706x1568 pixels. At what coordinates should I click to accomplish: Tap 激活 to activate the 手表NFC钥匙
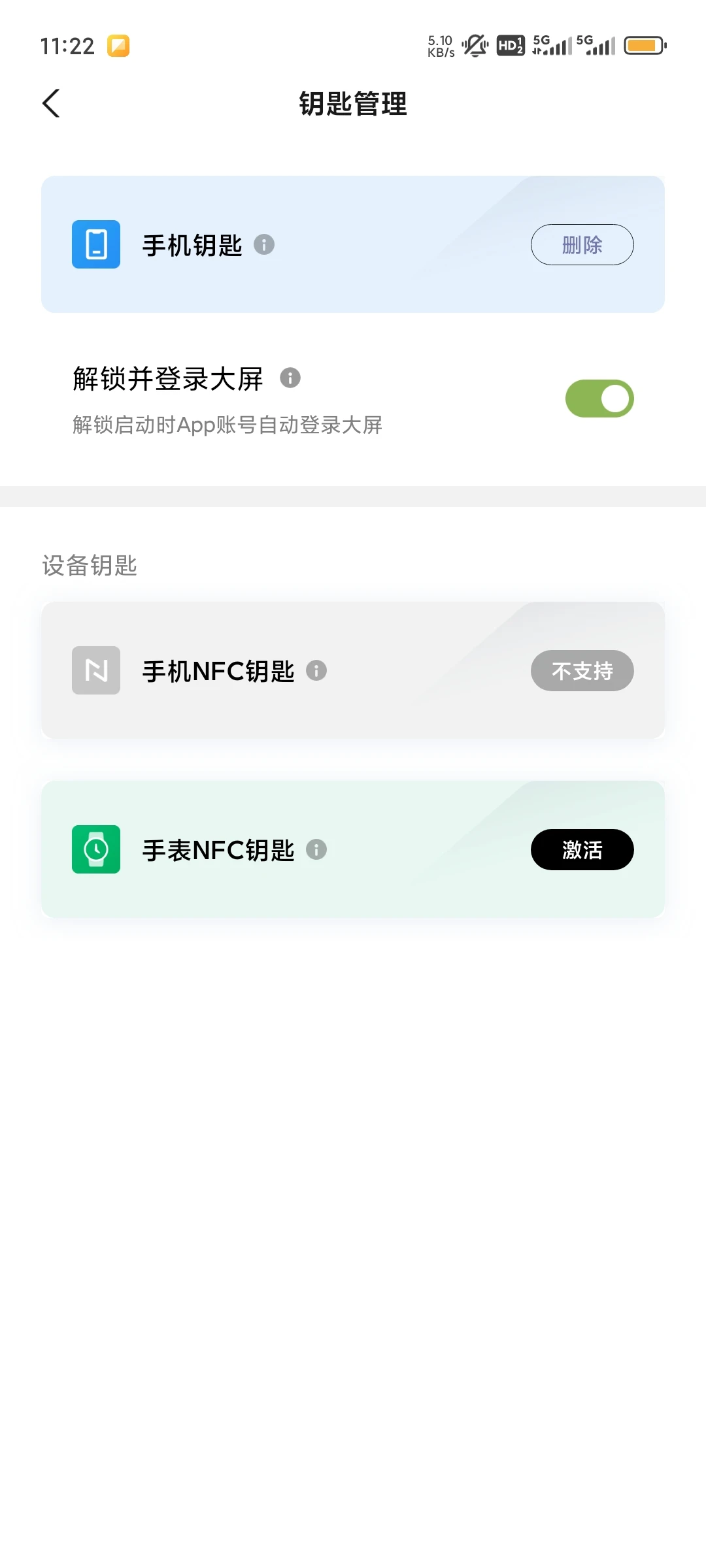click(582, 849)
